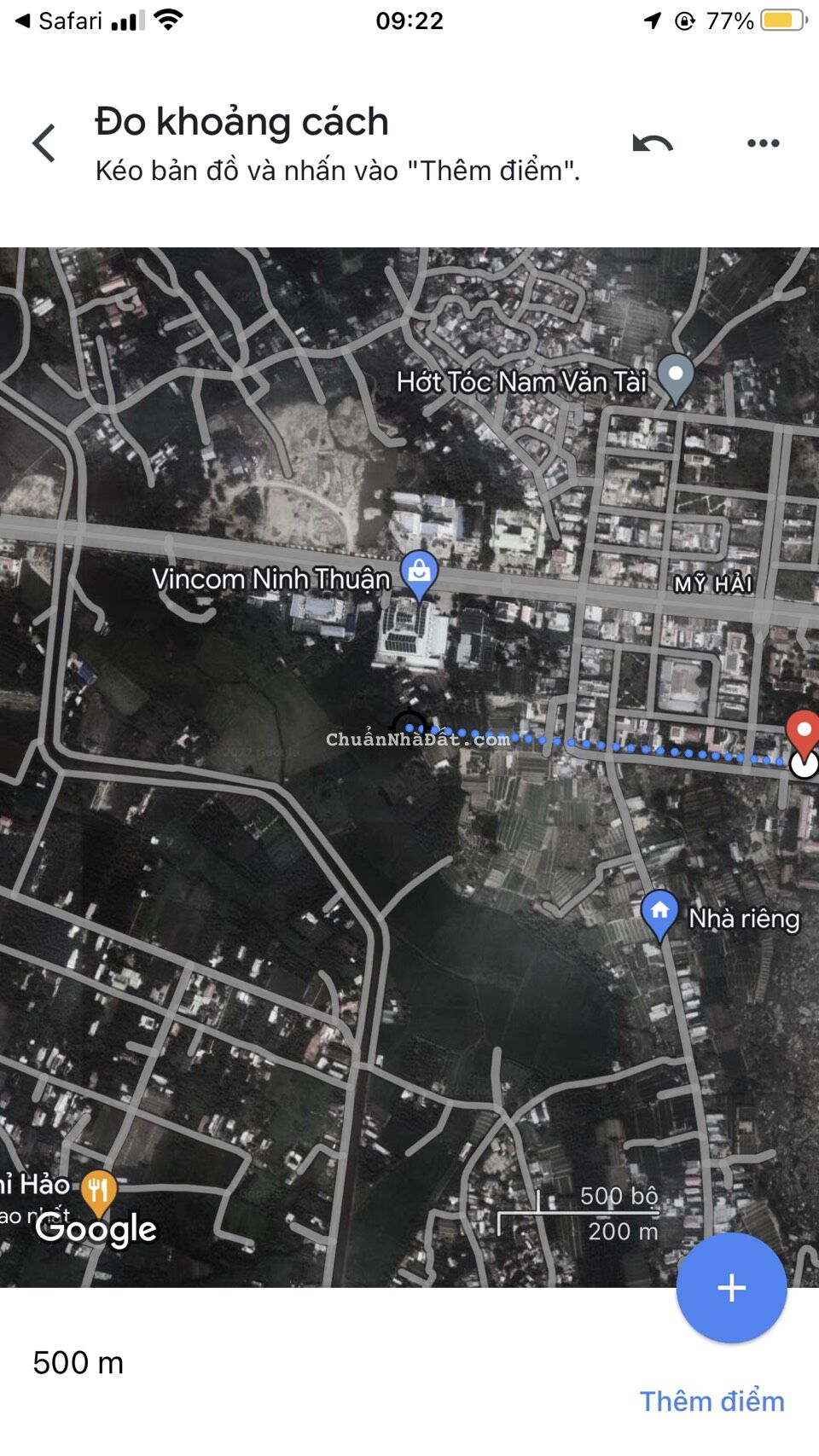The image size is (819, 1456).
Task: Select the red destination marker
Action: click(803, 731)
